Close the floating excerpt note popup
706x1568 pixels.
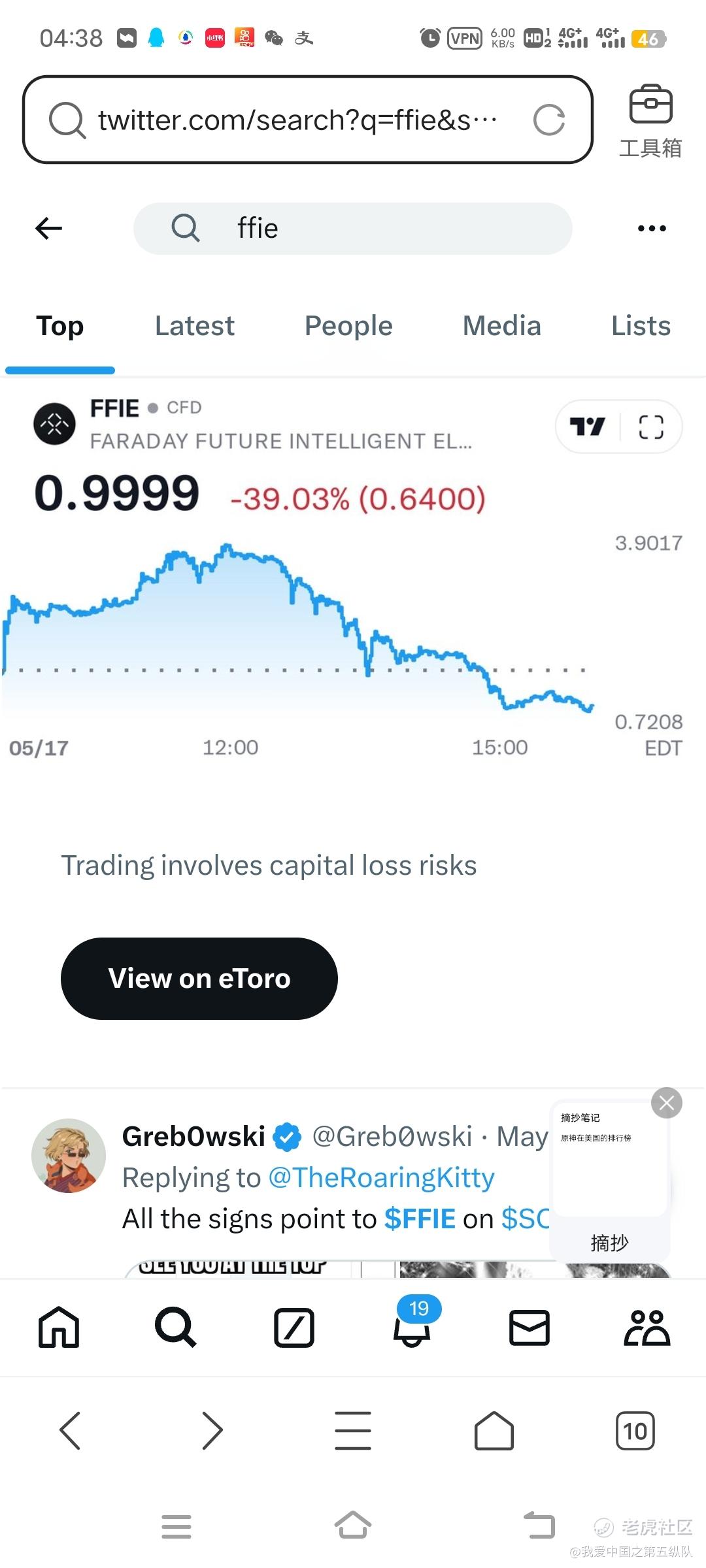tap(667, 1103)
